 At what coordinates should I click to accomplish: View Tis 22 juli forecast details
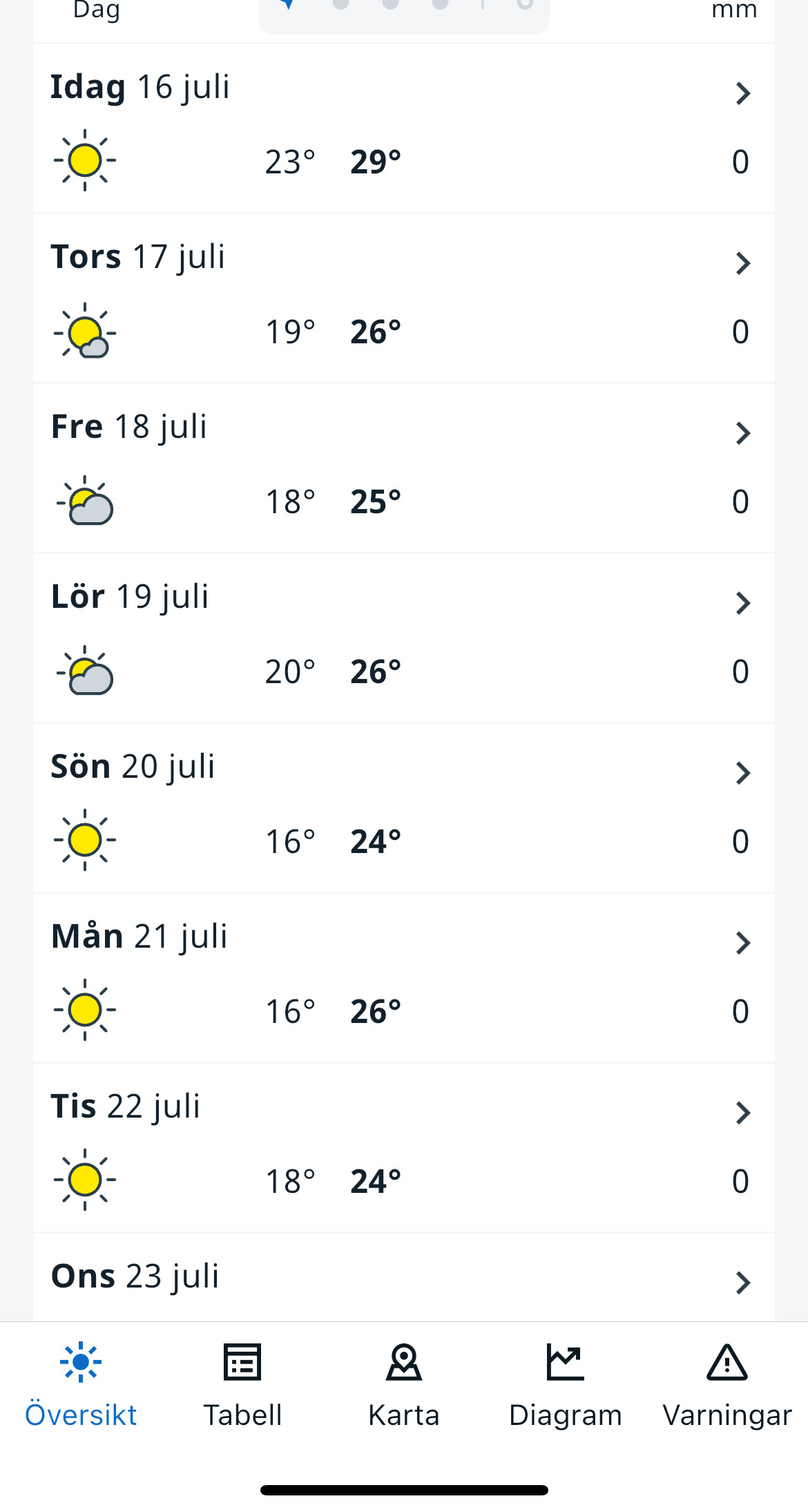point(404,1148)
